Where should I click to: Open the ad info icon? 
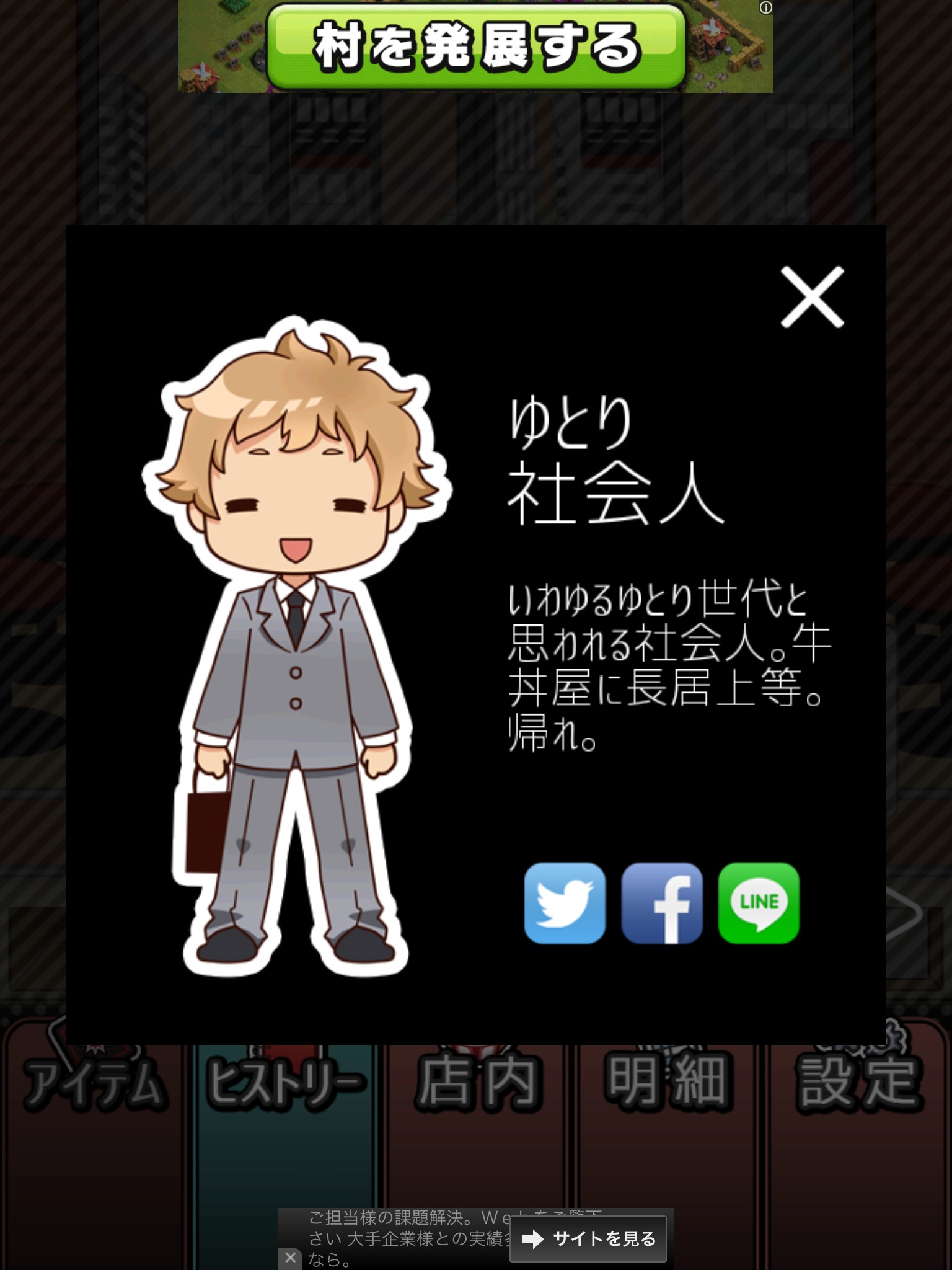766,8
